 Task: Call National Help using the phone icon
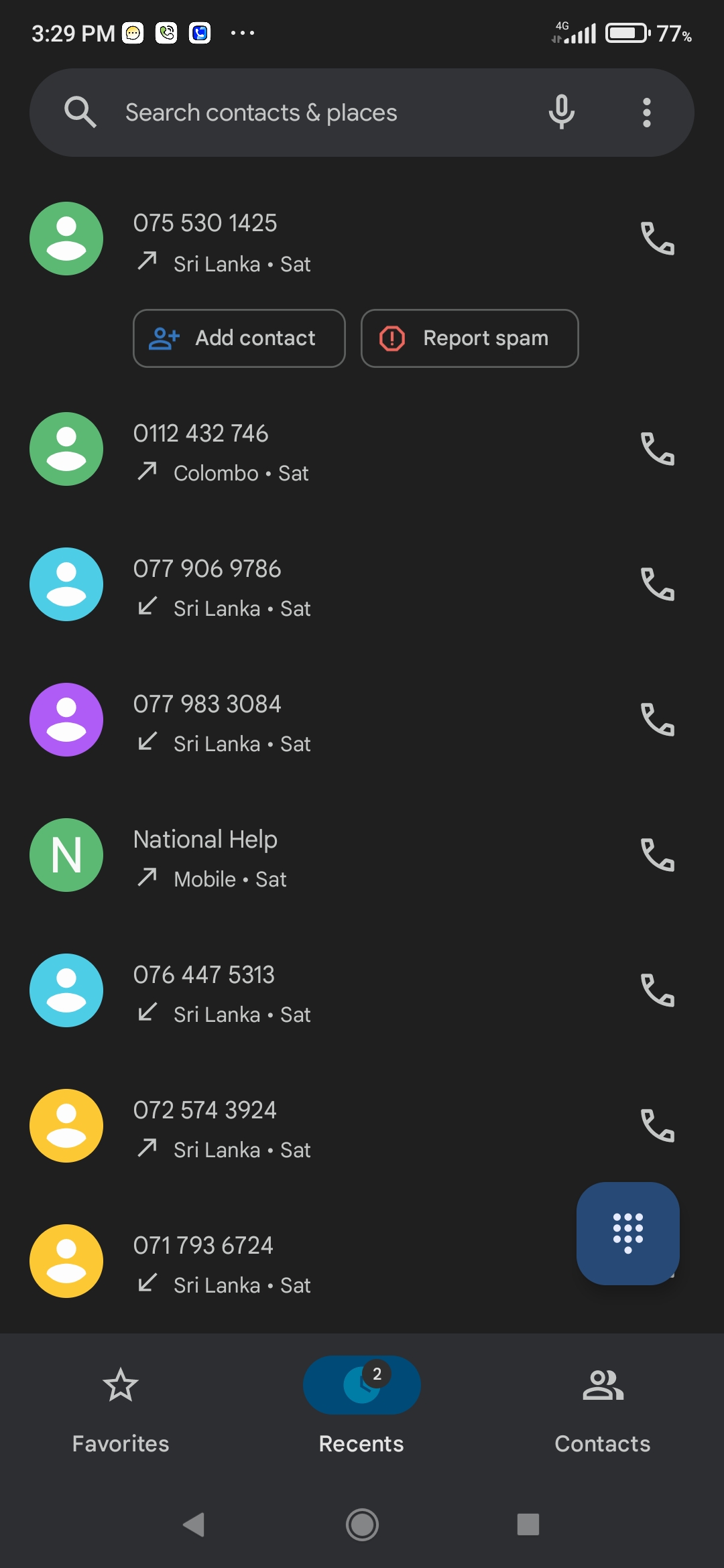coord(658,855)
